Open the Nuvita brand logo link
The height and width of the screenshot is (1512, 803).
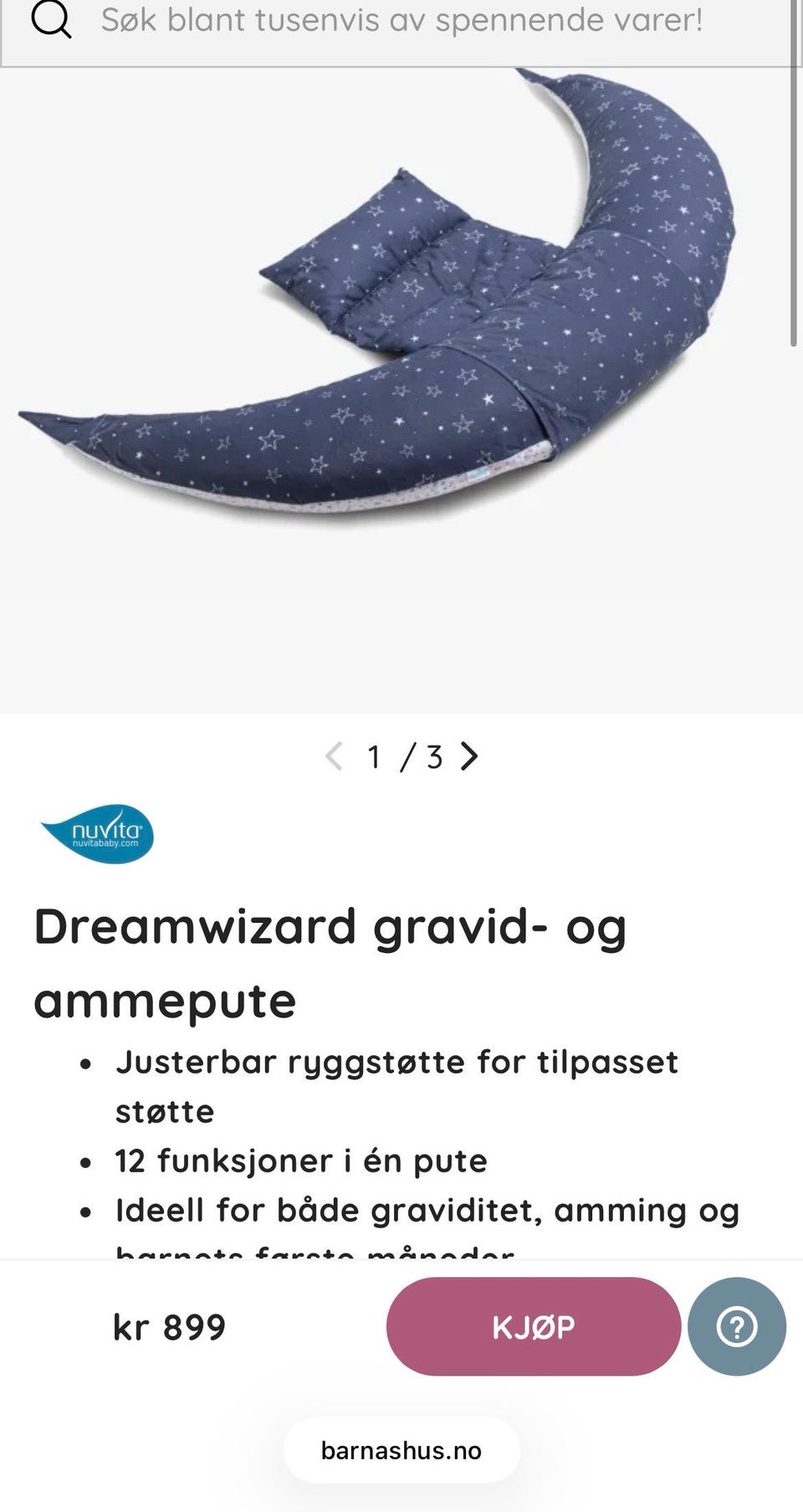tap(97, 833)
